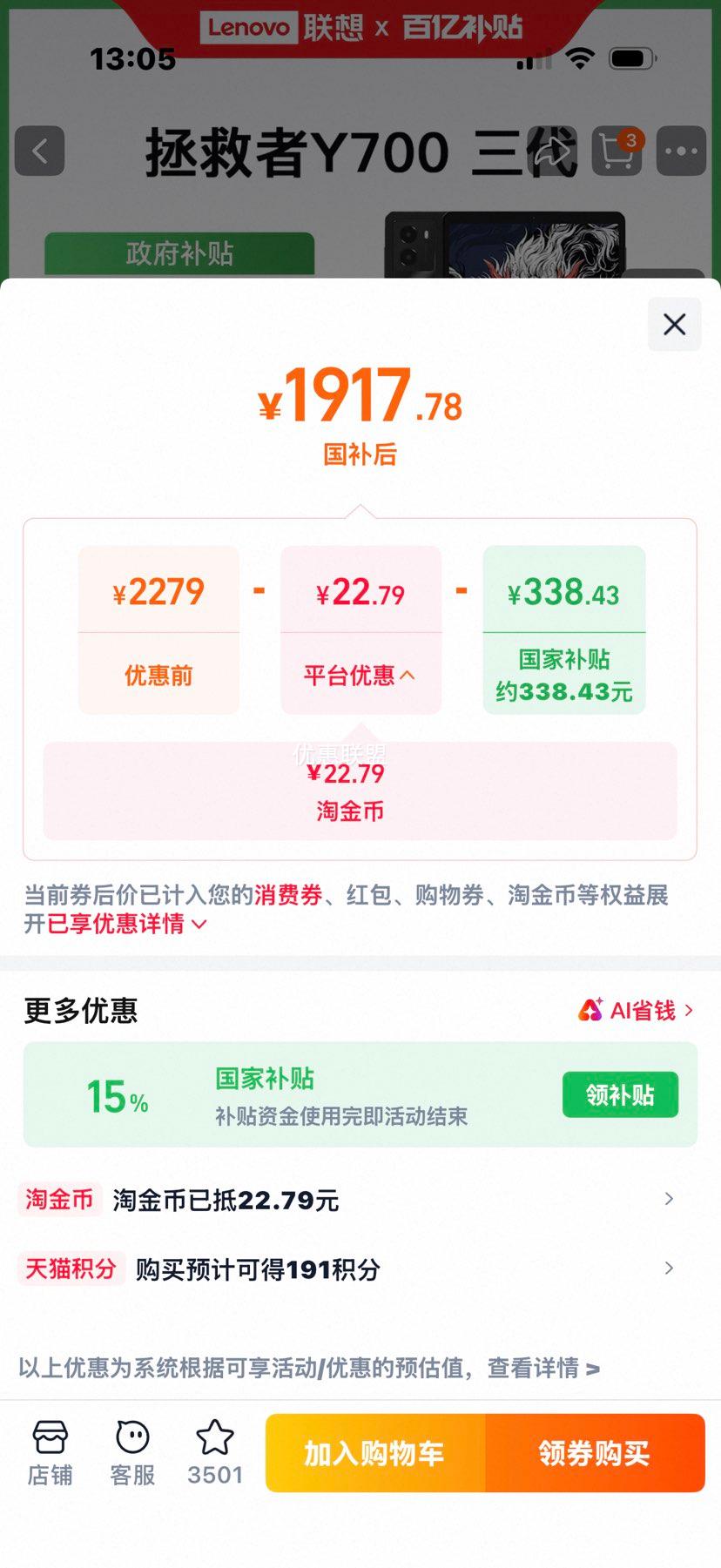Tap 领券购买
721x1568 pixels.
coord(595,1453)
